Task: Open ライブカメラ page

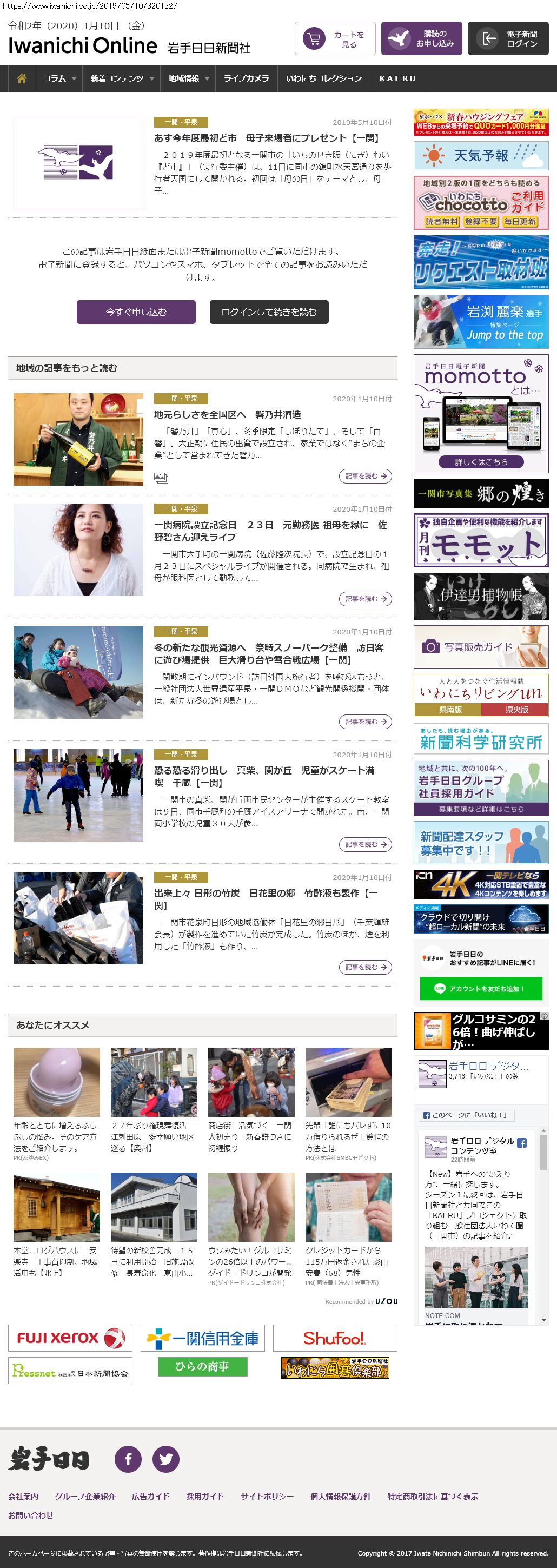Action: 246,78
